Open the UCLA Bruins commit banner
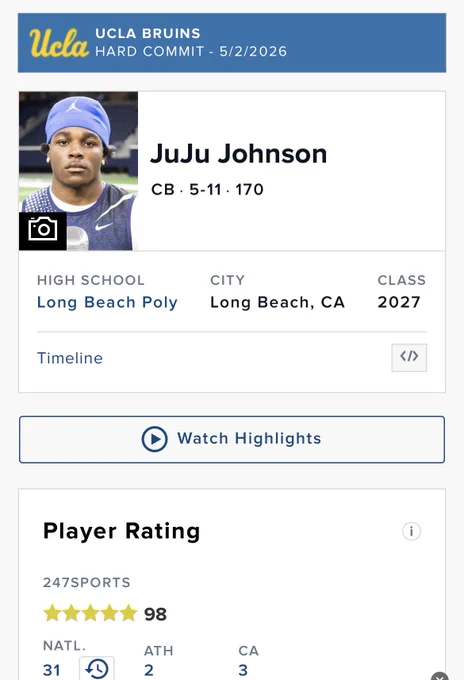464x680 pixels. [x=232, y=42]
